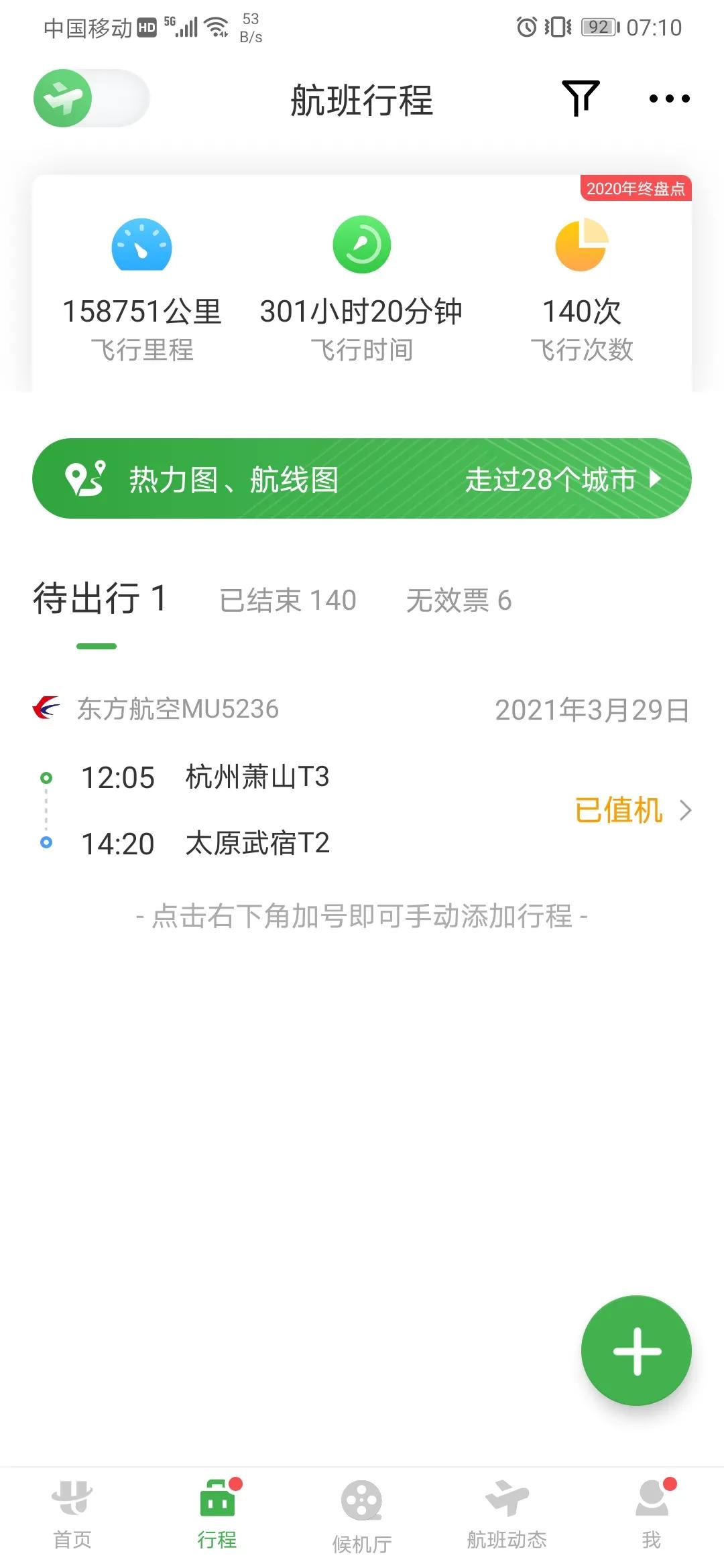The image size is (724, 1568).
Task: Tap the green departure dot of 杭州萧山T3
Action: (46, 777)
